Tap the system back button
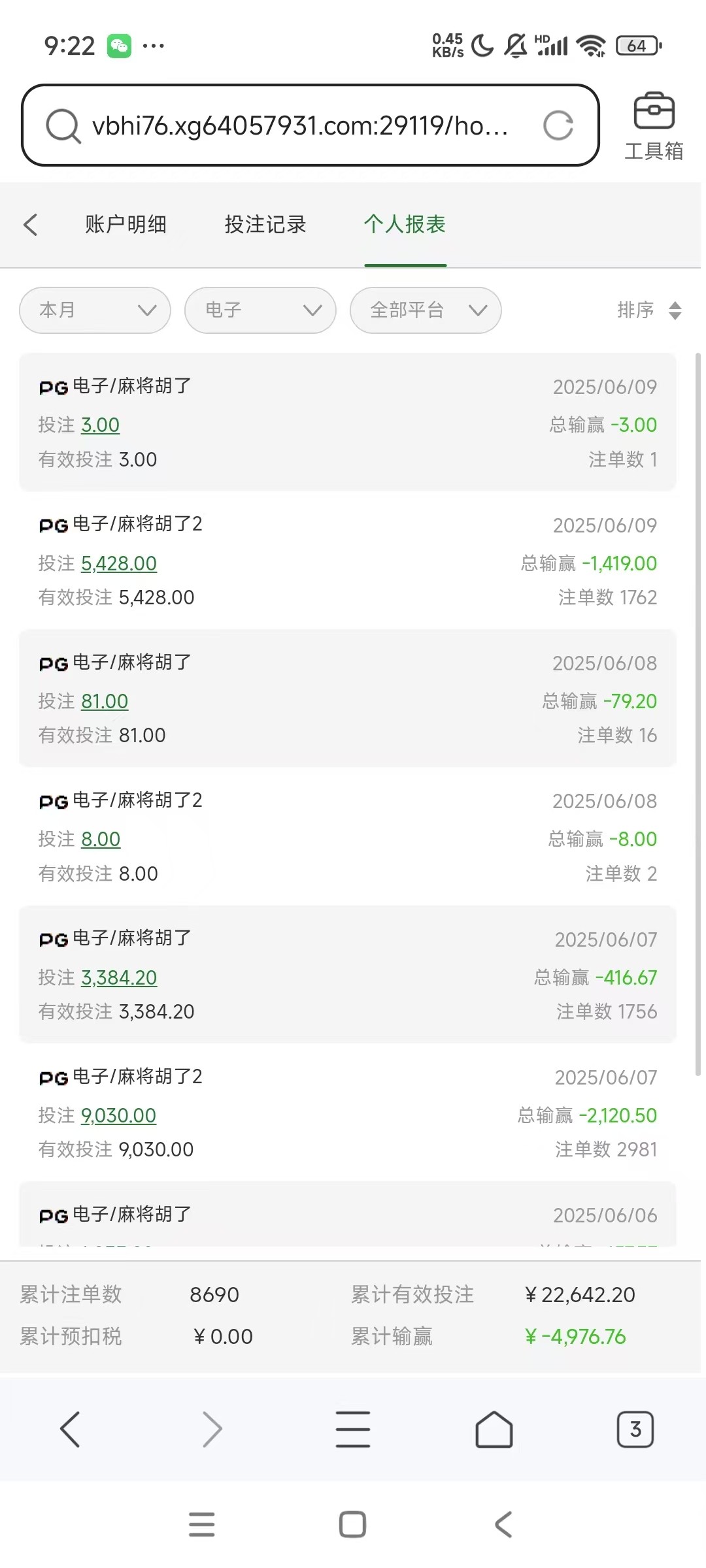706x1568 pixels. [x=503, y=1524]
